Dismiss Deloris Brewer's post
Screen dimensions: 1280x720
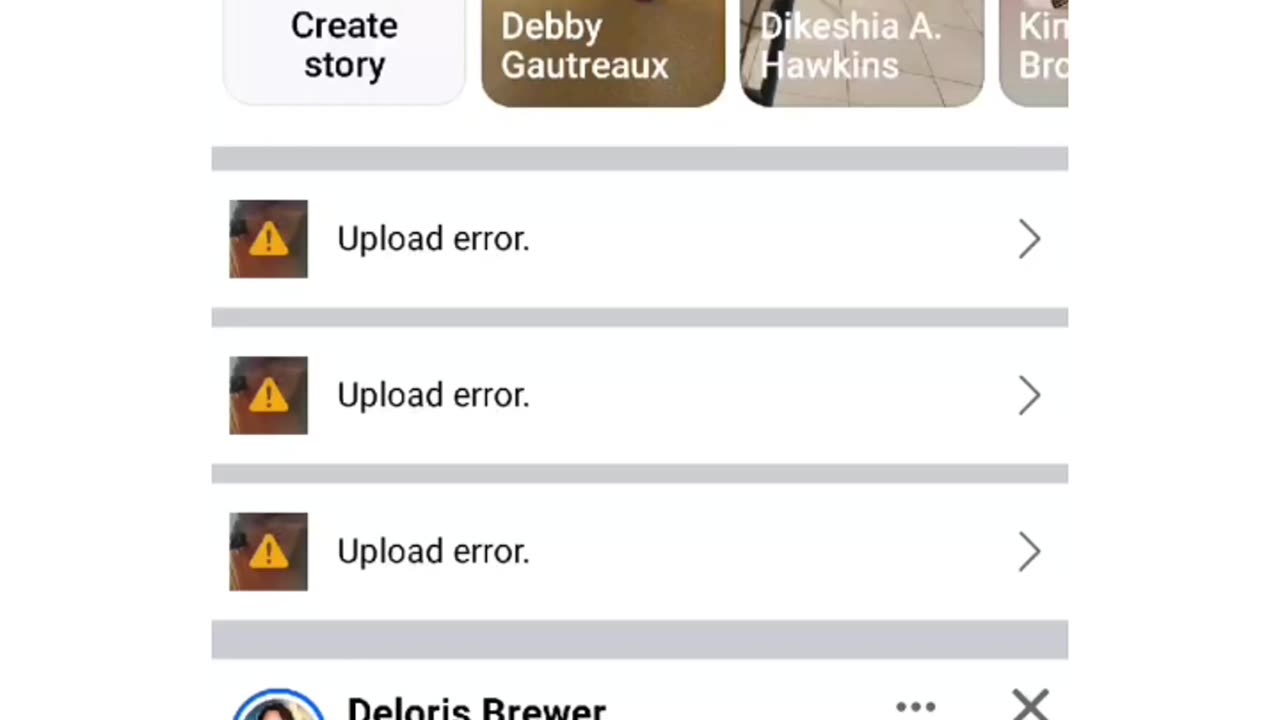1029,705
